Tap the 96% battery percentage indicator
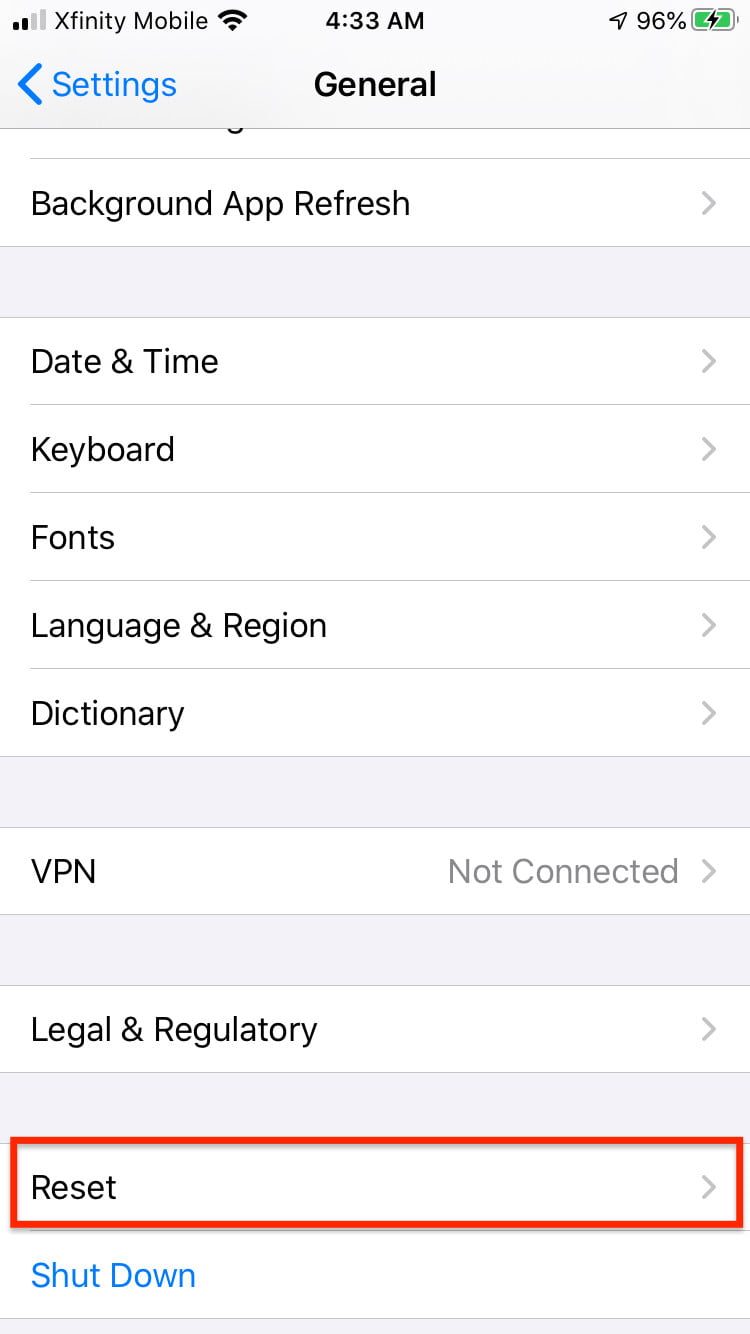The width and height of the screenshot is (750, 1334). 661,19
